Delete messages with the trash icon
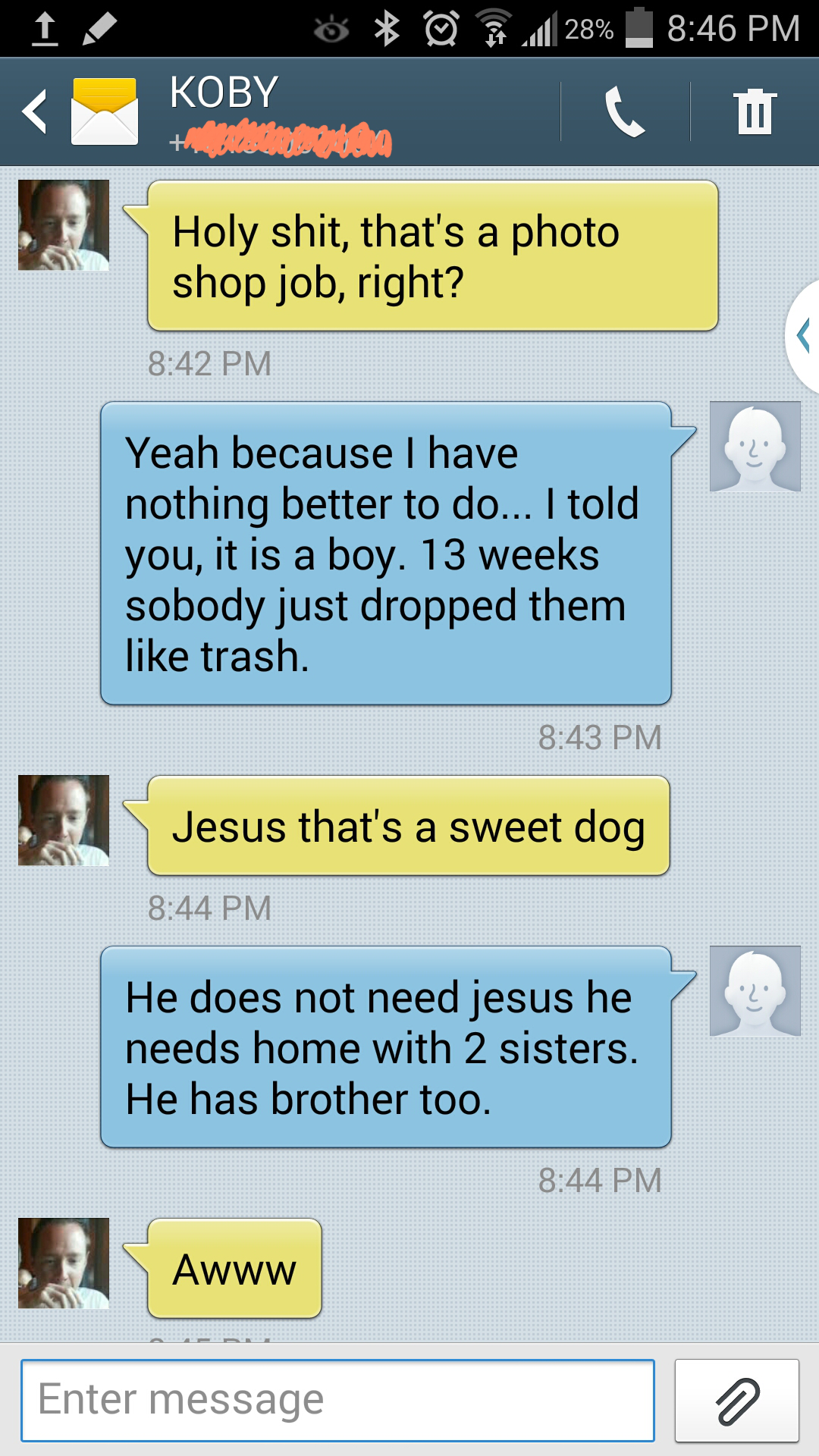This screenshot has height=1456, width=819. click(755, 112)
